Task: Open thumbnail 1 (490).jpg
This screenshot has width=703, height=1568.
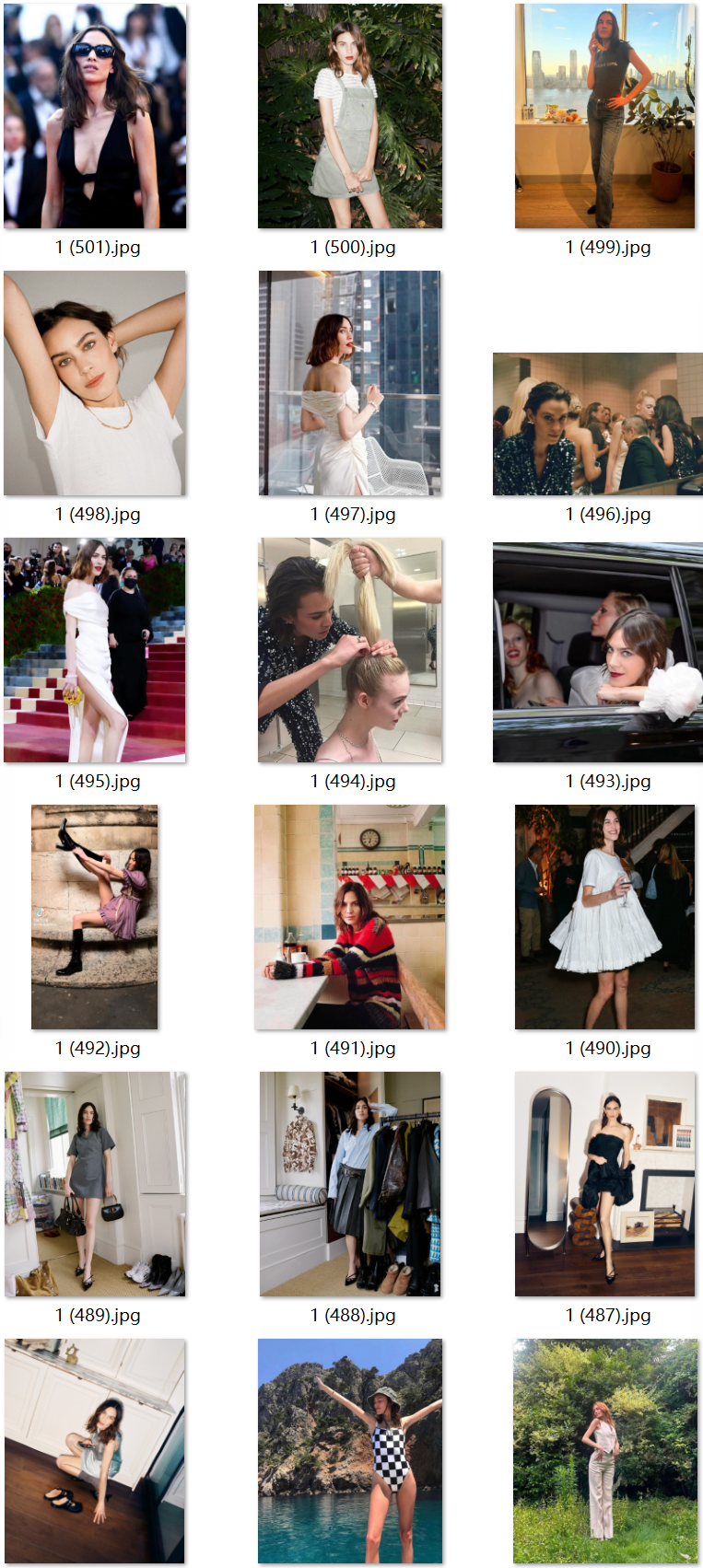Action: [x=604, y=917]
